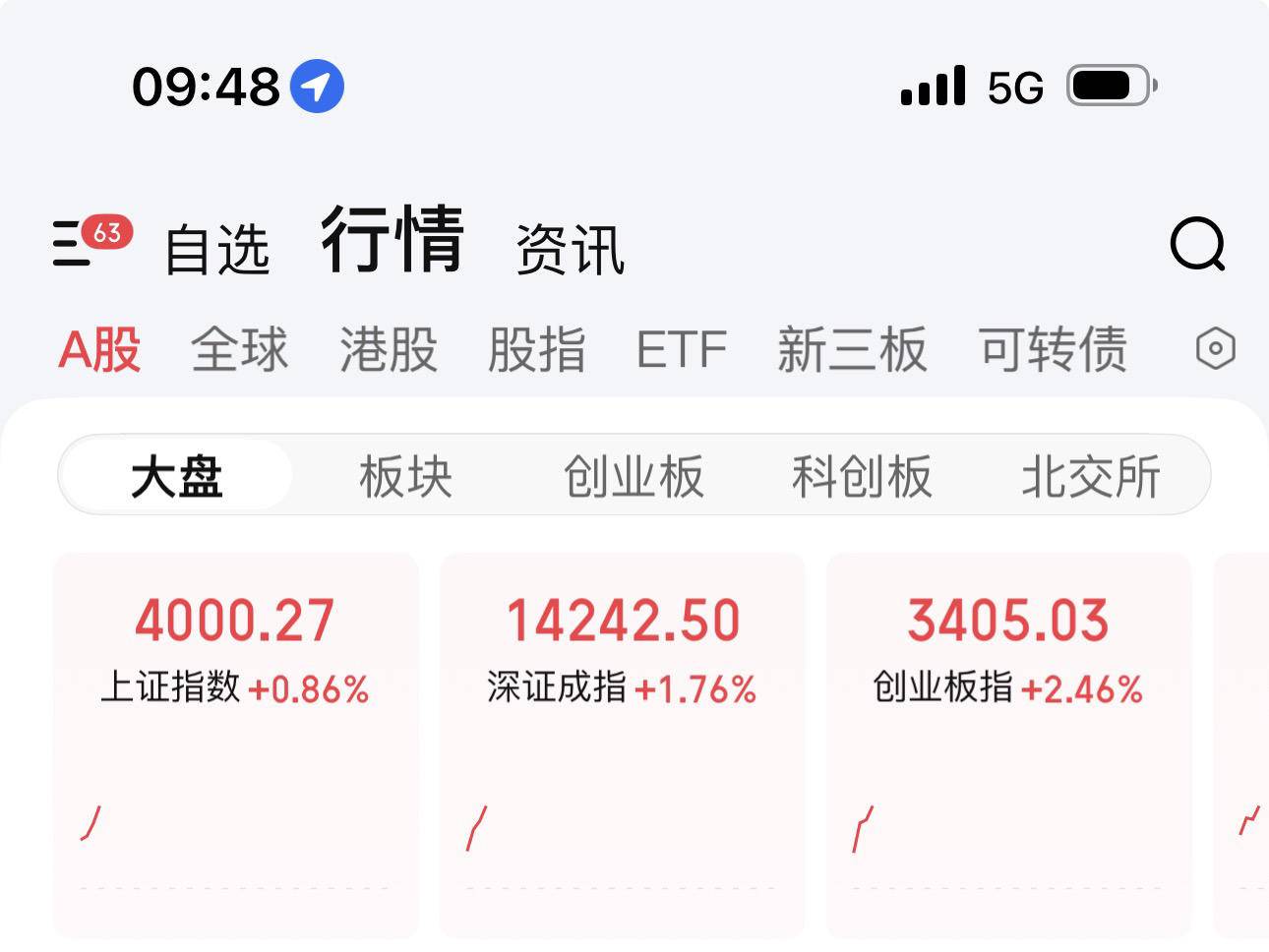Open the 上证指数 index card
Screen dimensions: 1269x952
(235, 744)
